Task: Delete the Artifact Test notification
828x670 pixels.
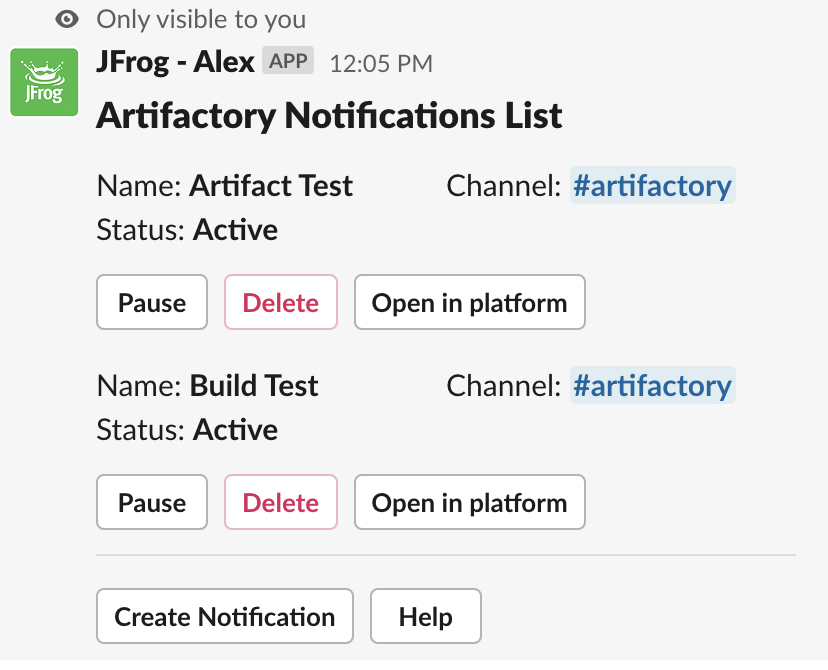Action: (281, 303)
